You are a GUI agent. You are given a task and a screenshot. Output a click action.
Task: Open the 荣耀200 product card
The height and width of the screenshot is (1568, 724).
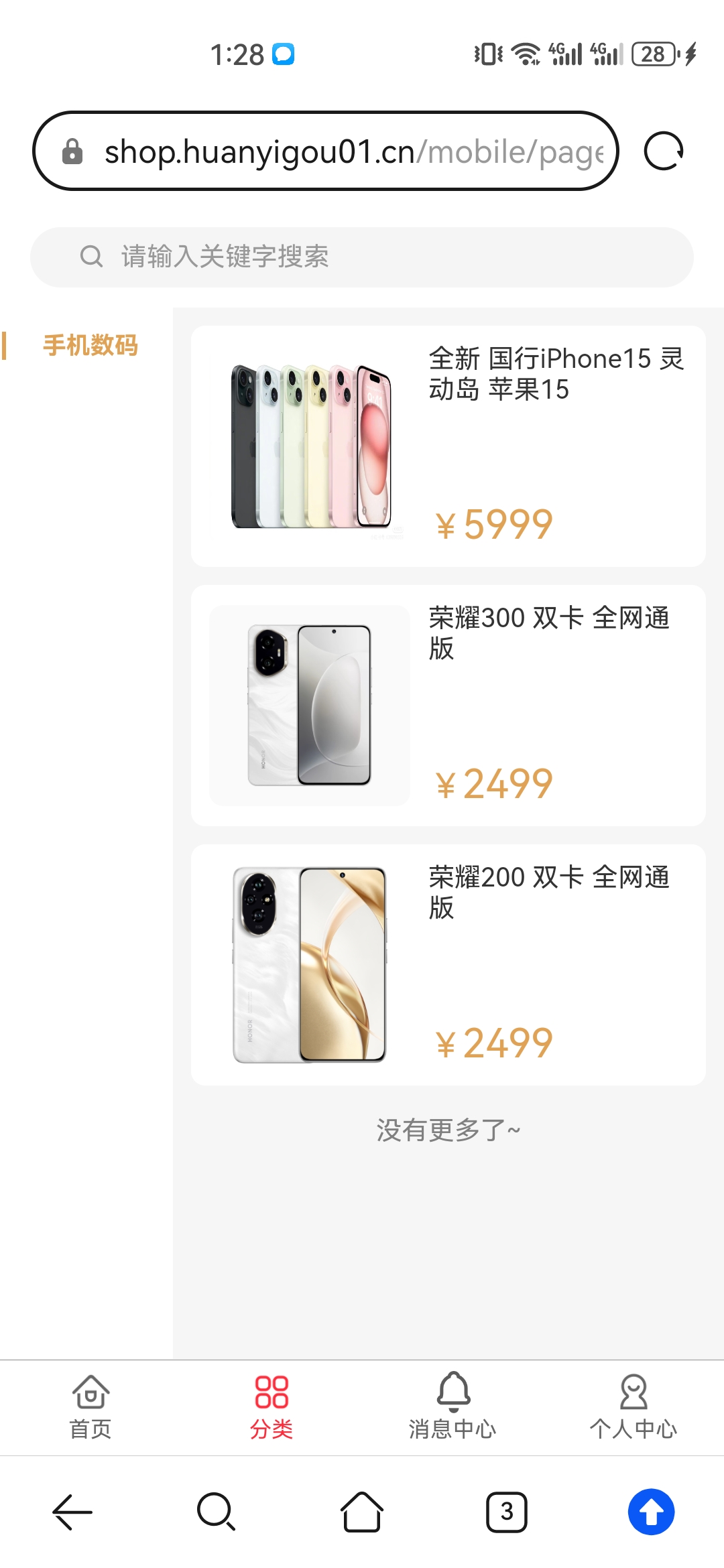[x=448, y=965]
